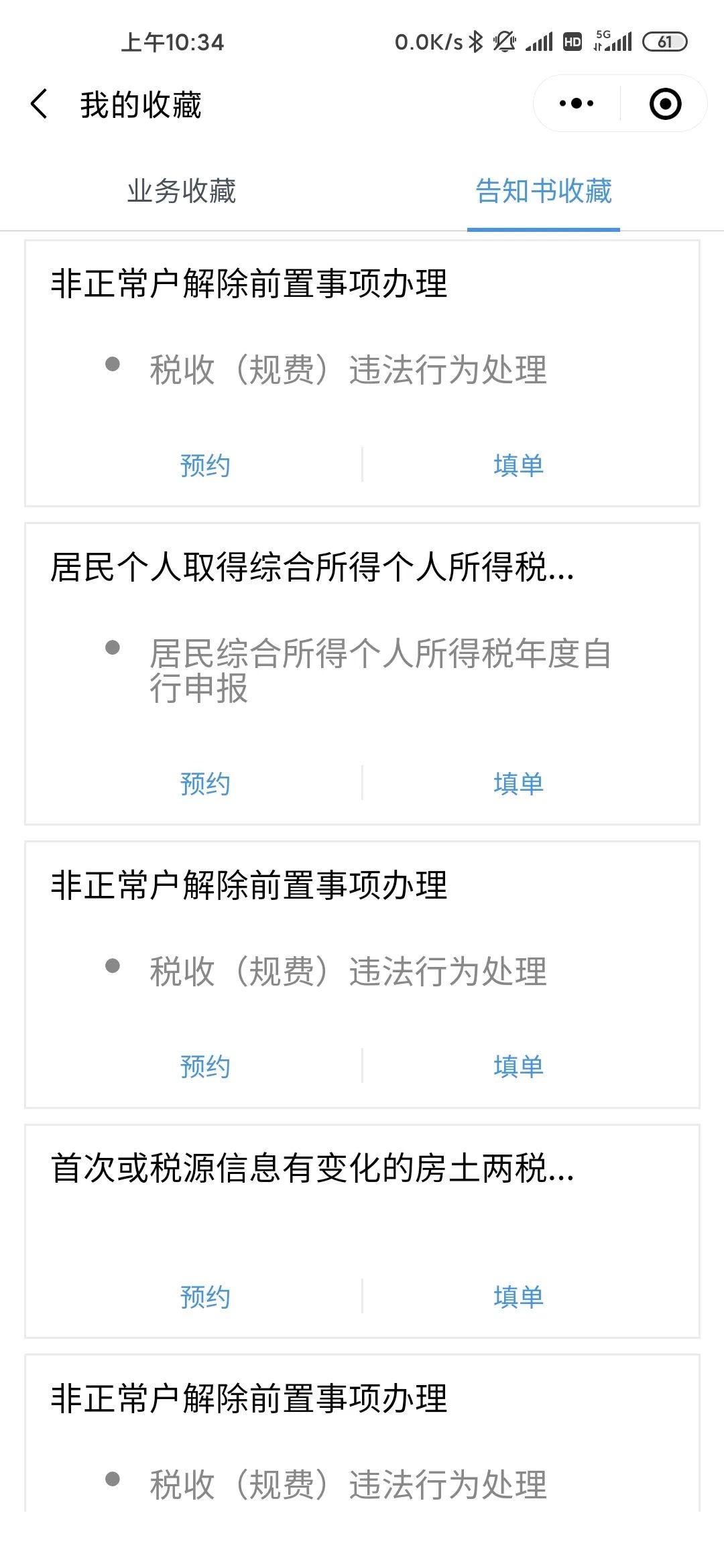724x1568 pixels.
Task: Close the mini program via circle icon
Action: click(x=665, y=104)
